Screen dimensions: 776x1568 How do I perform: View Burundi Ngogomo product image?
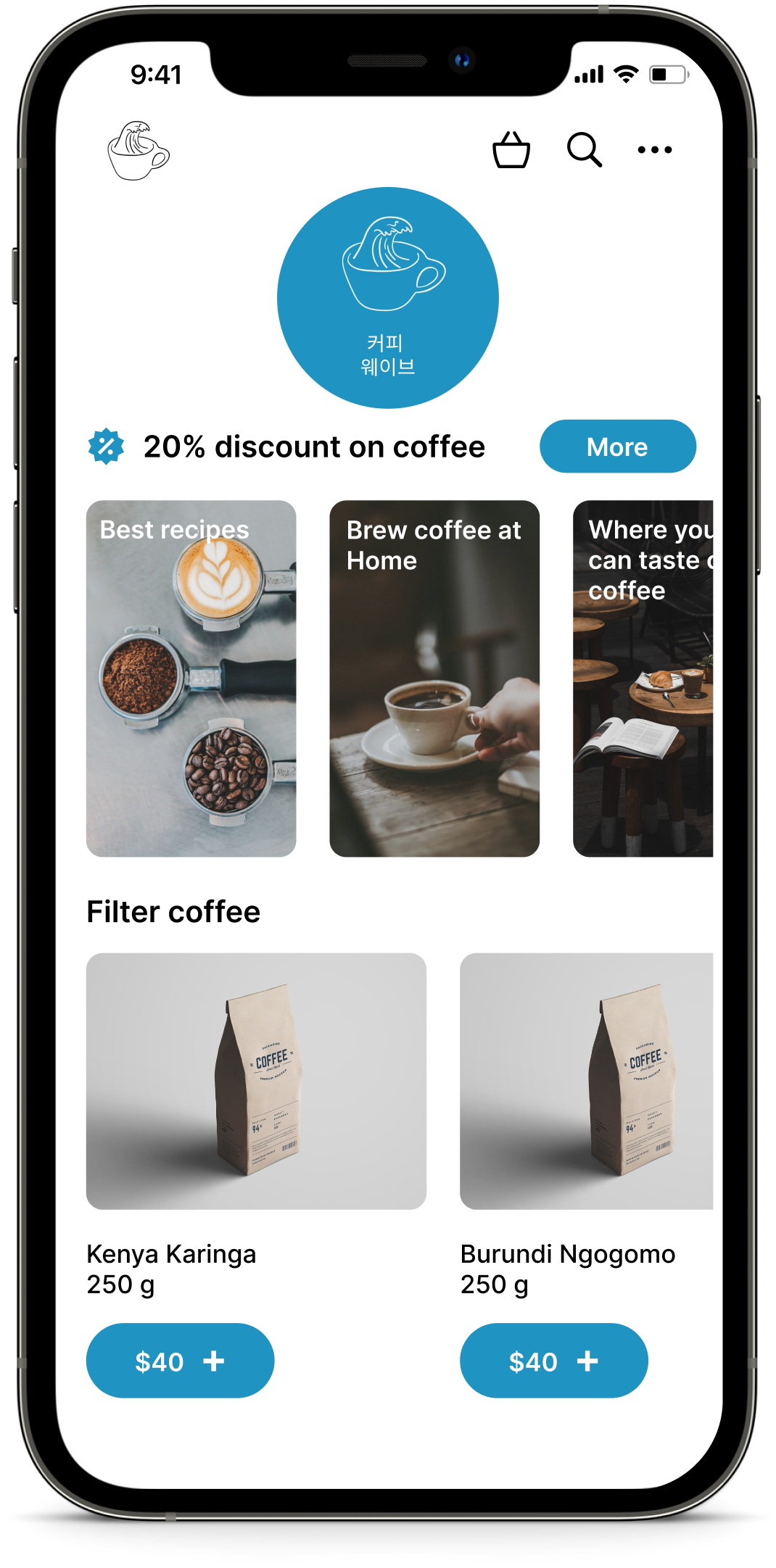pyautogui.click(x=586, y=1081)
